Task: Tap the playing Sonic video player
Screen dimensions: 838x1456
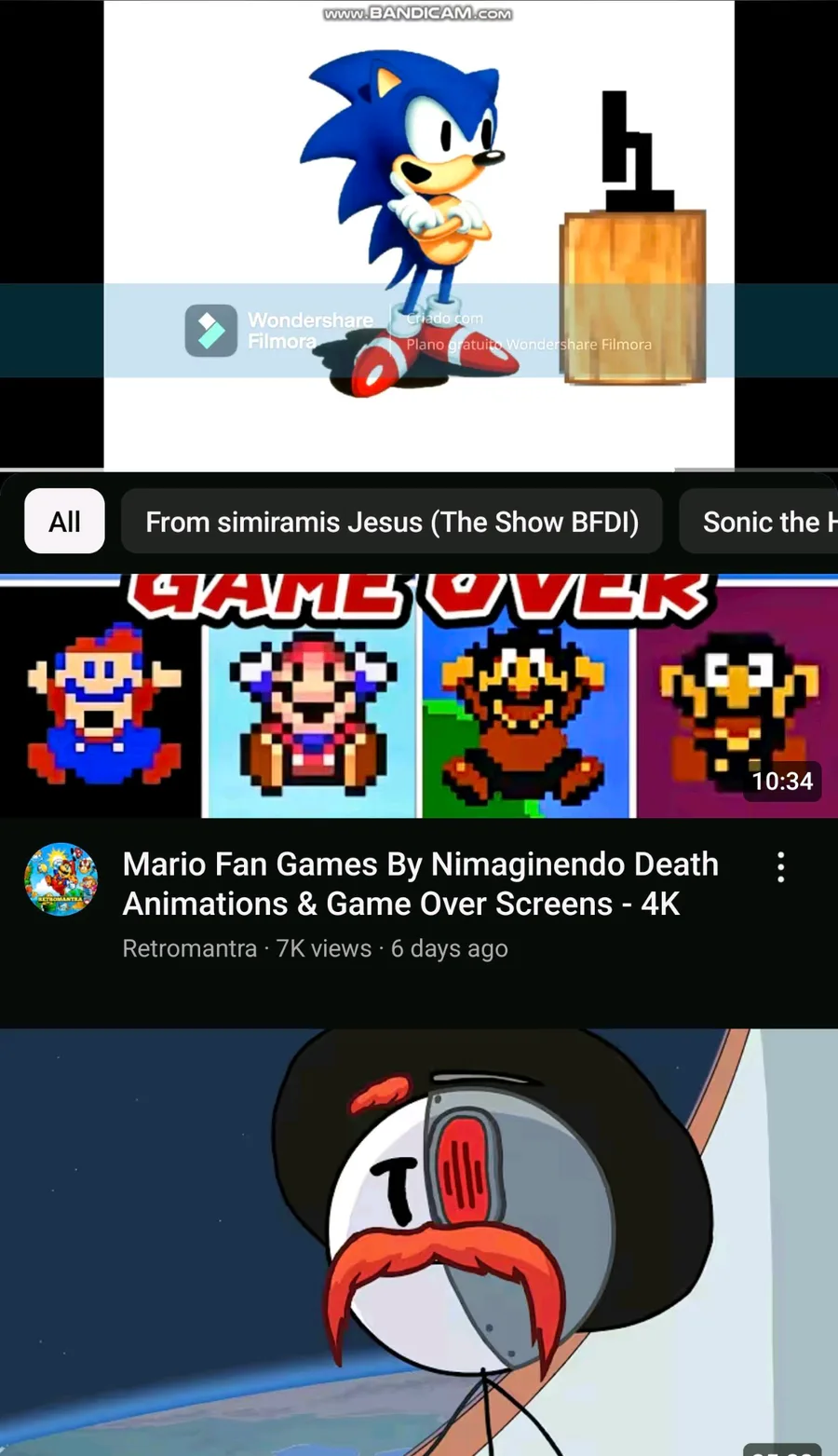Action: coord(419,235)
